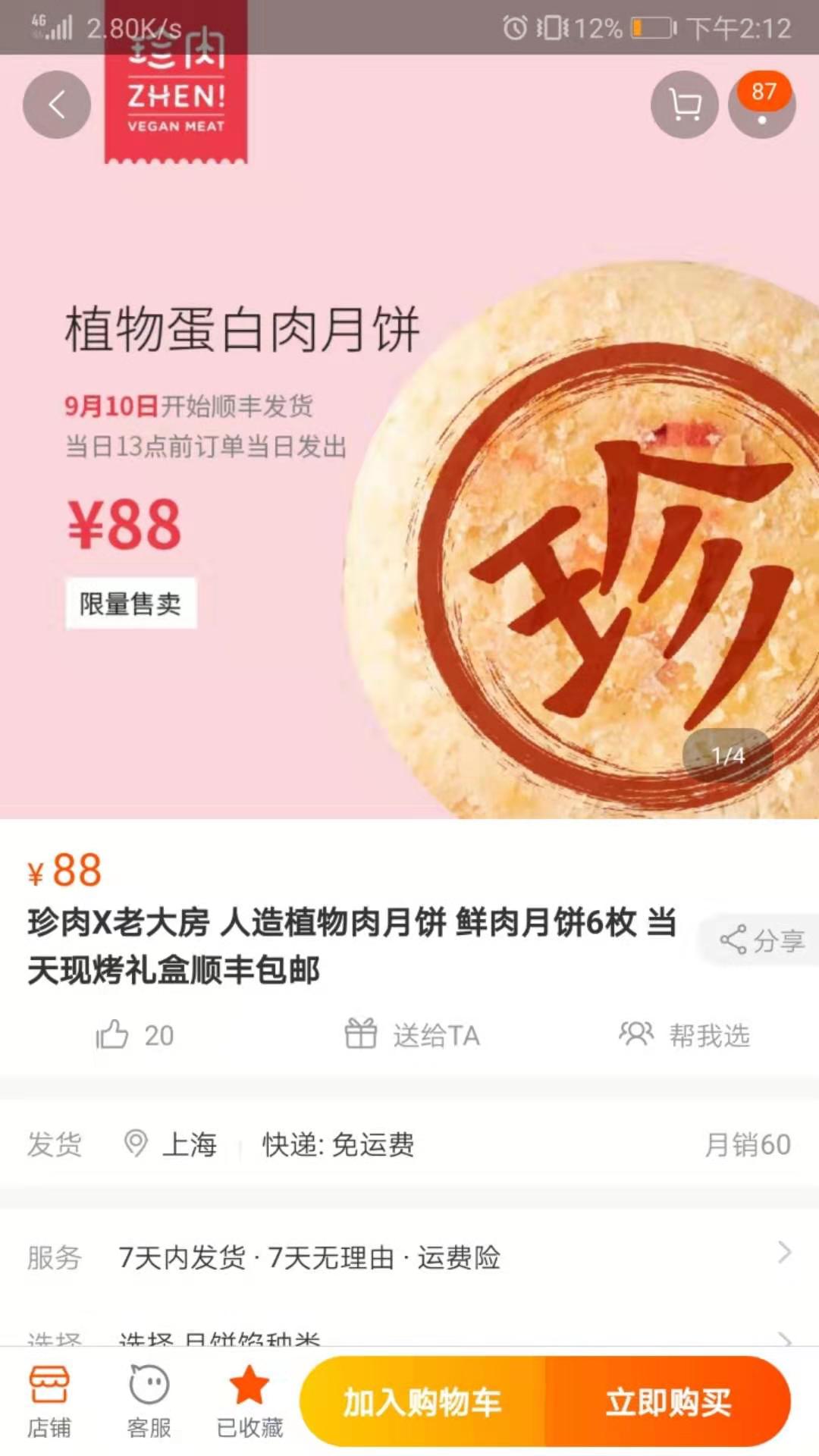Open the shopping cart
819x1456 pixels.
(684, 105)
